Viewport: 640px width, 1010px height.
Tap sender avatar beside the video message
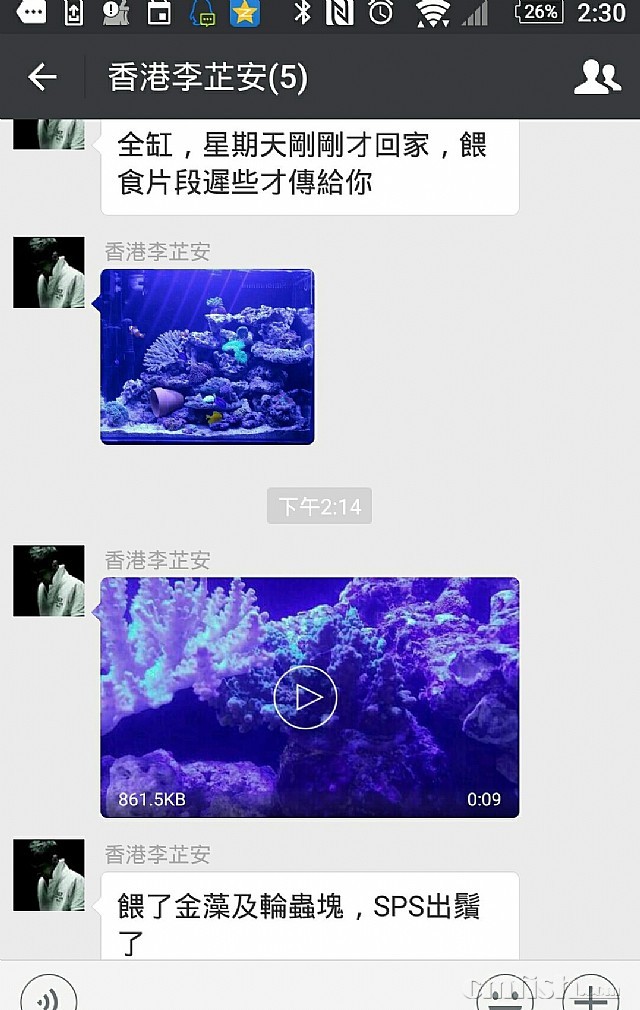(49, 581)
